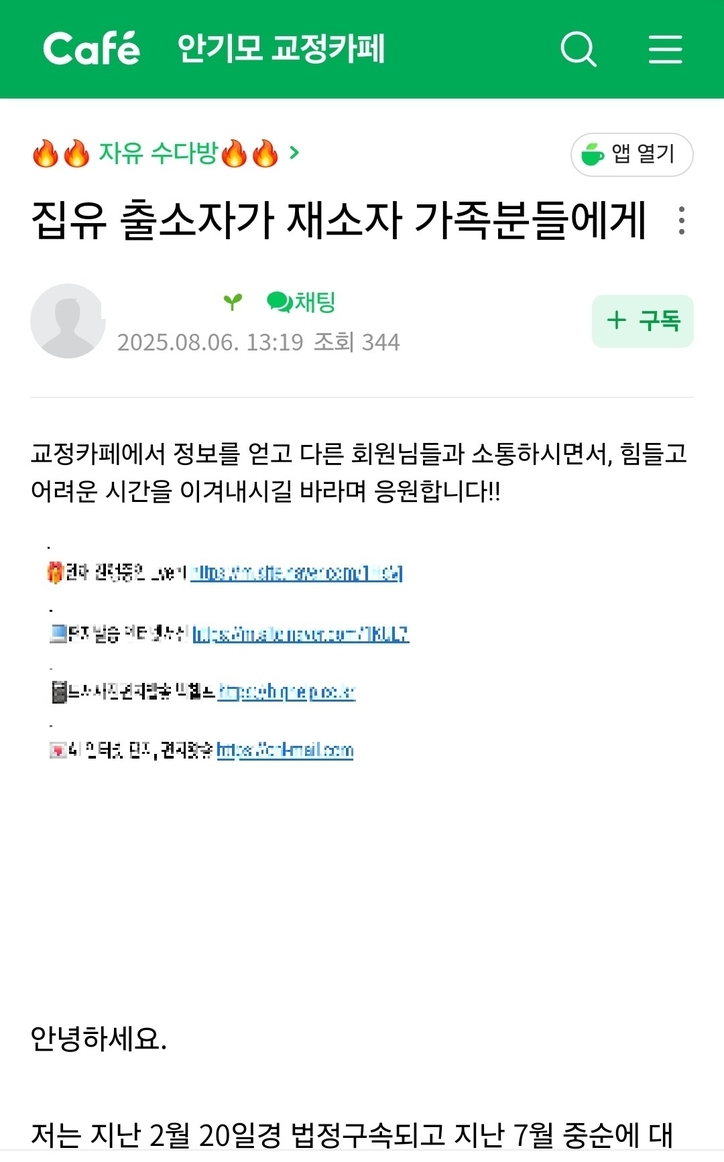Open the hamburger menu
This screenshot has height=1162, width=724.
click(665, 49)
